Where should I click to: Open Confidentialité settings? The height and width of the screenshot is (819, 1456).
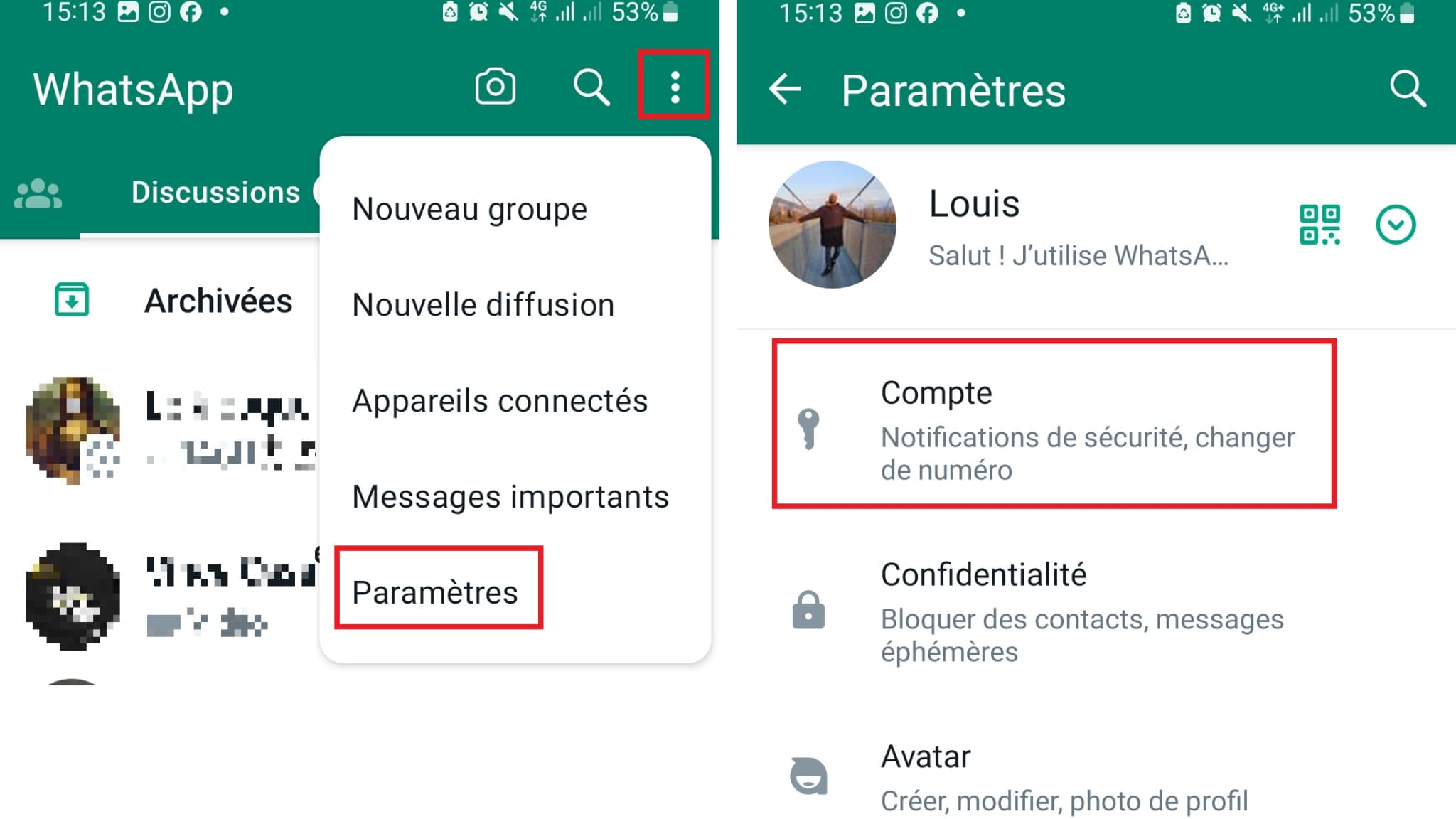[x=1054, y=611]
